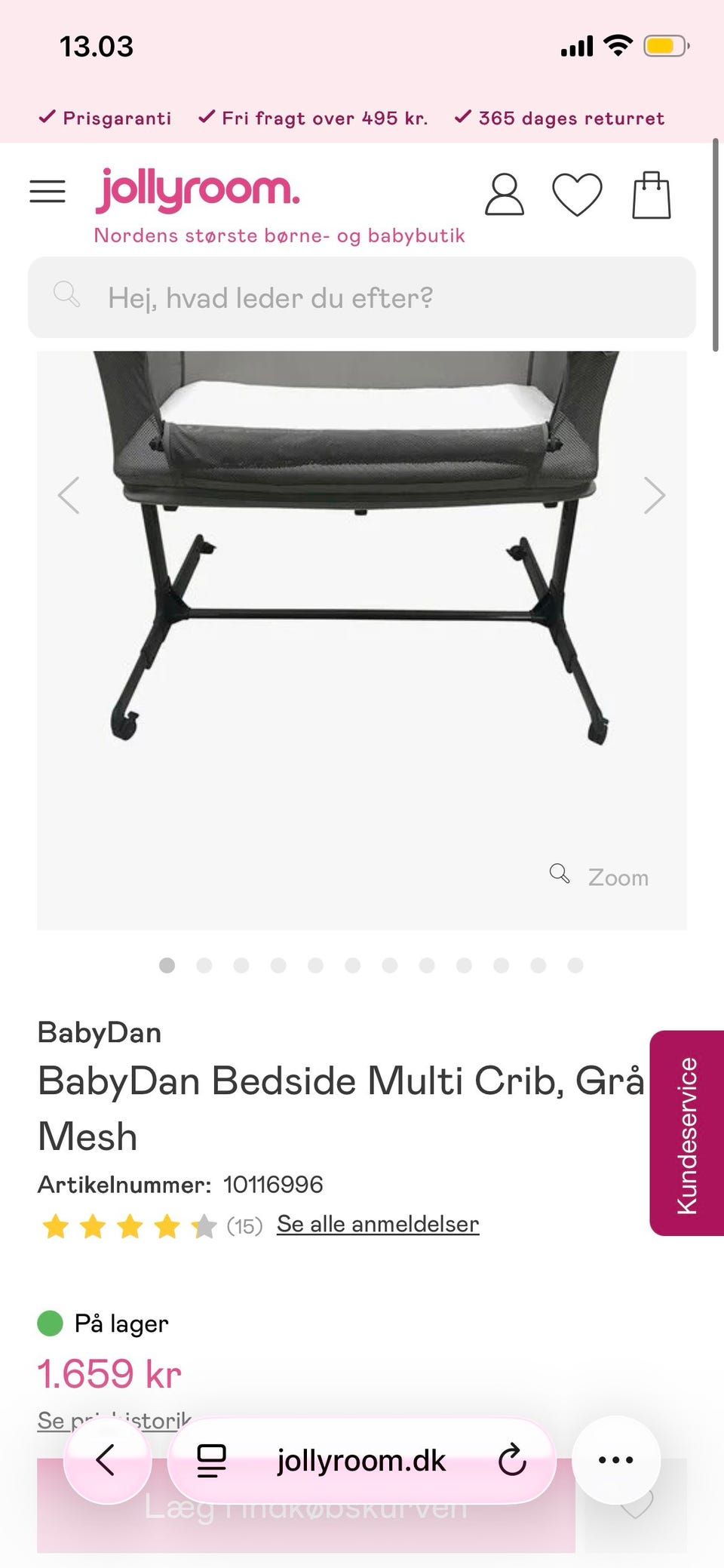The image size is (724, 1568).
Task: Go to the jollyroom home logo
Action: tap(198, 190)
